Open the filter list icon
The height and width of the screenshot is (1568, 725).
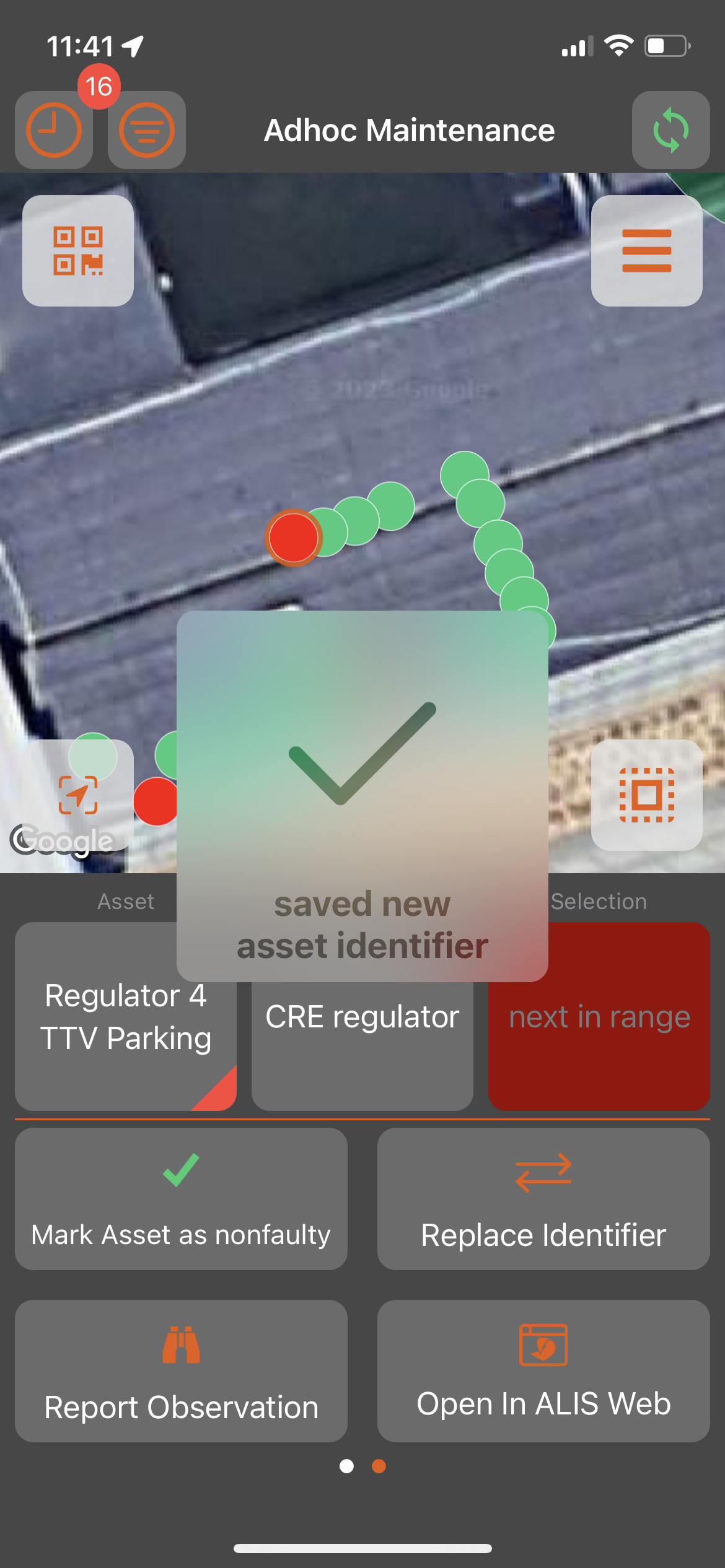(x=146, y=130)
